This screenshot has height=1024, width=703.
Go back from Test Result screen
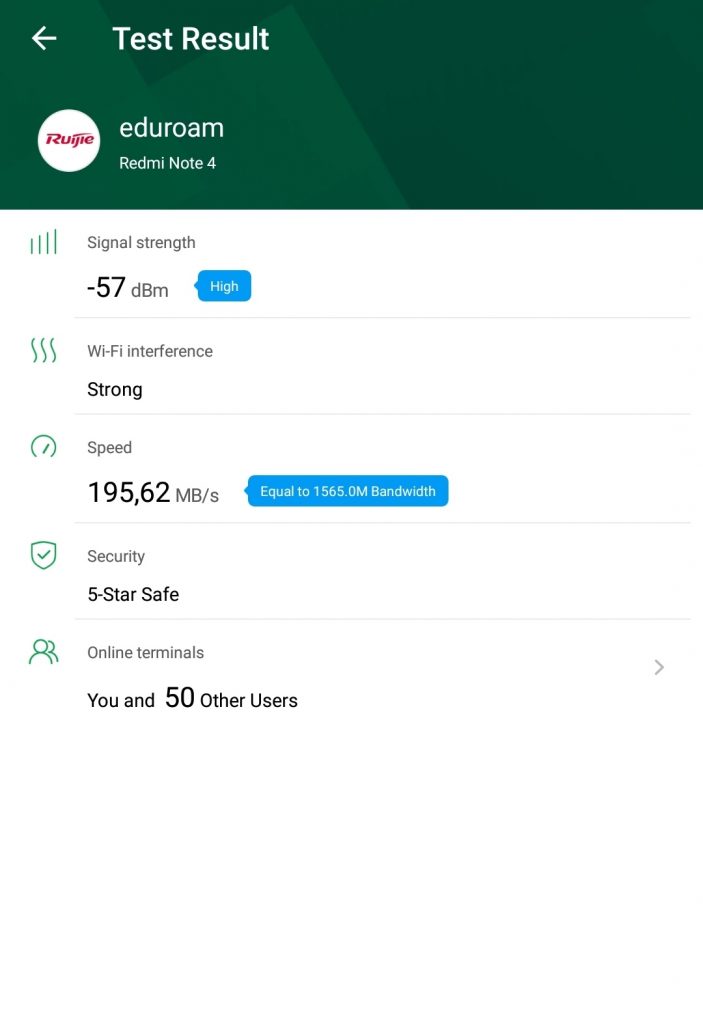click(44, 39)
